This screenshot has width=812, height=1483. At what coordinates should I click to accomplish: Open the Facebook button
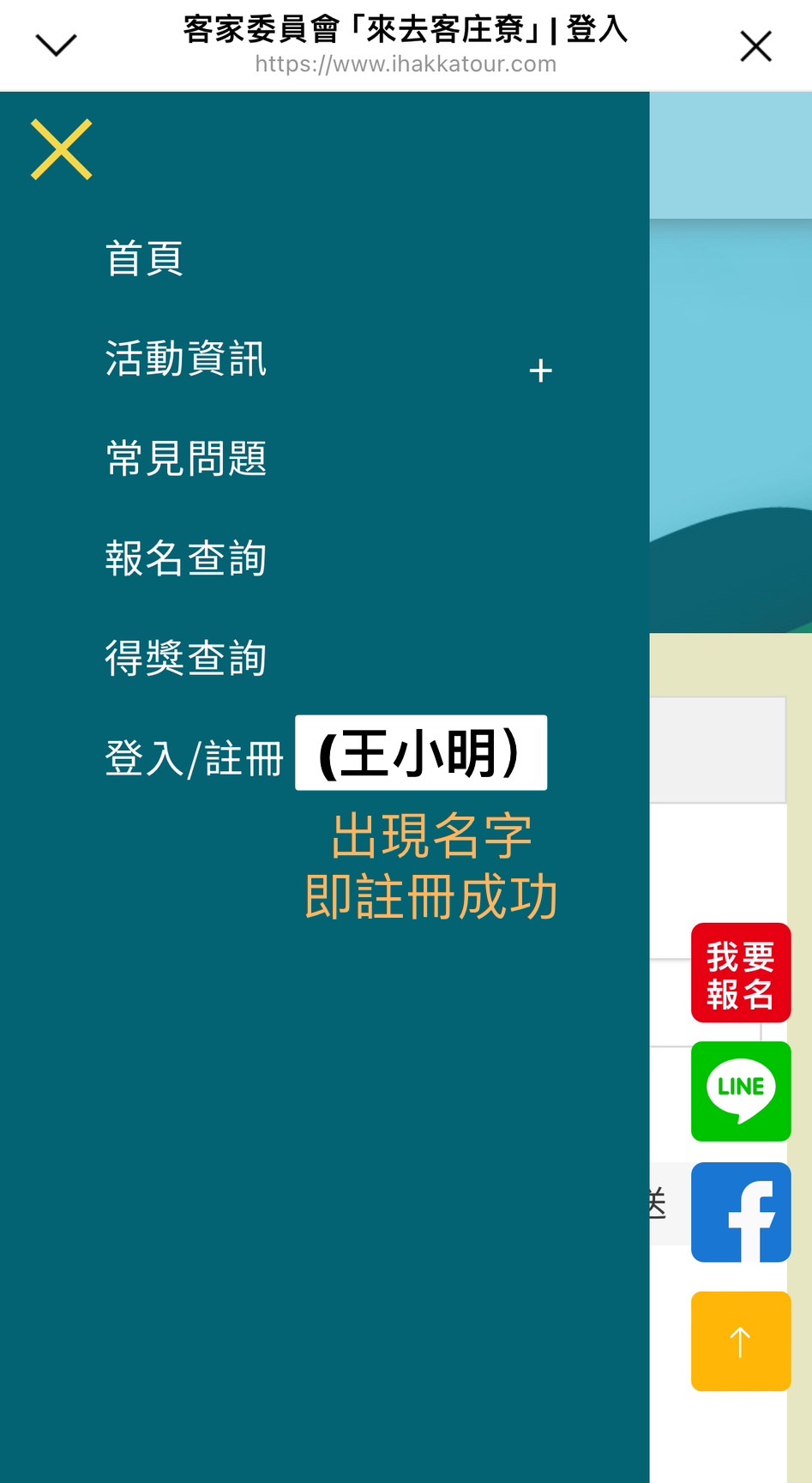tap(741, 1212)
